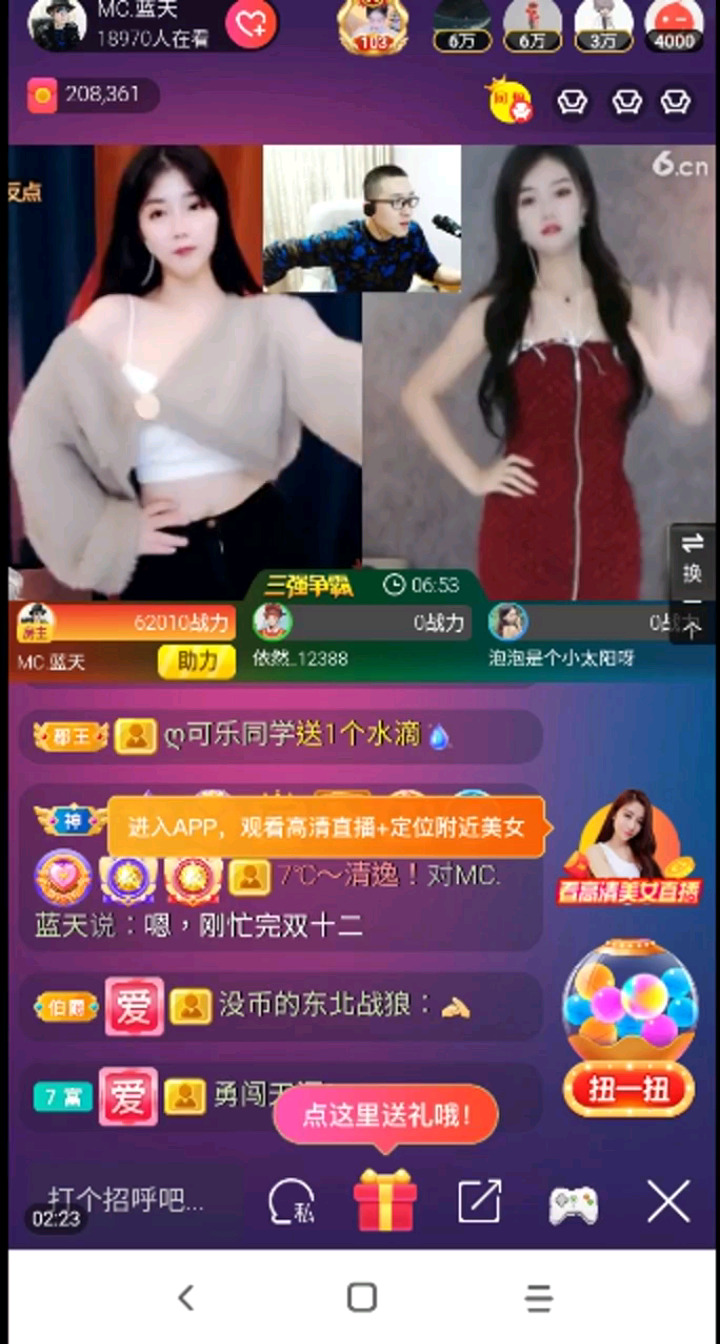View 依然..12388 contestant profile

[272, 622]
